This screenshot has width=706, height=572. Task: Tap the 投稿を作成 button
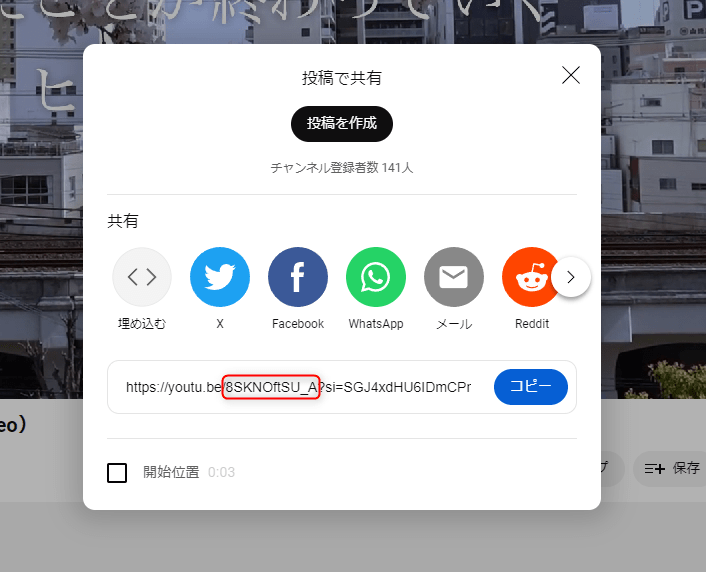pyautogui.click(x=342, y=124)
